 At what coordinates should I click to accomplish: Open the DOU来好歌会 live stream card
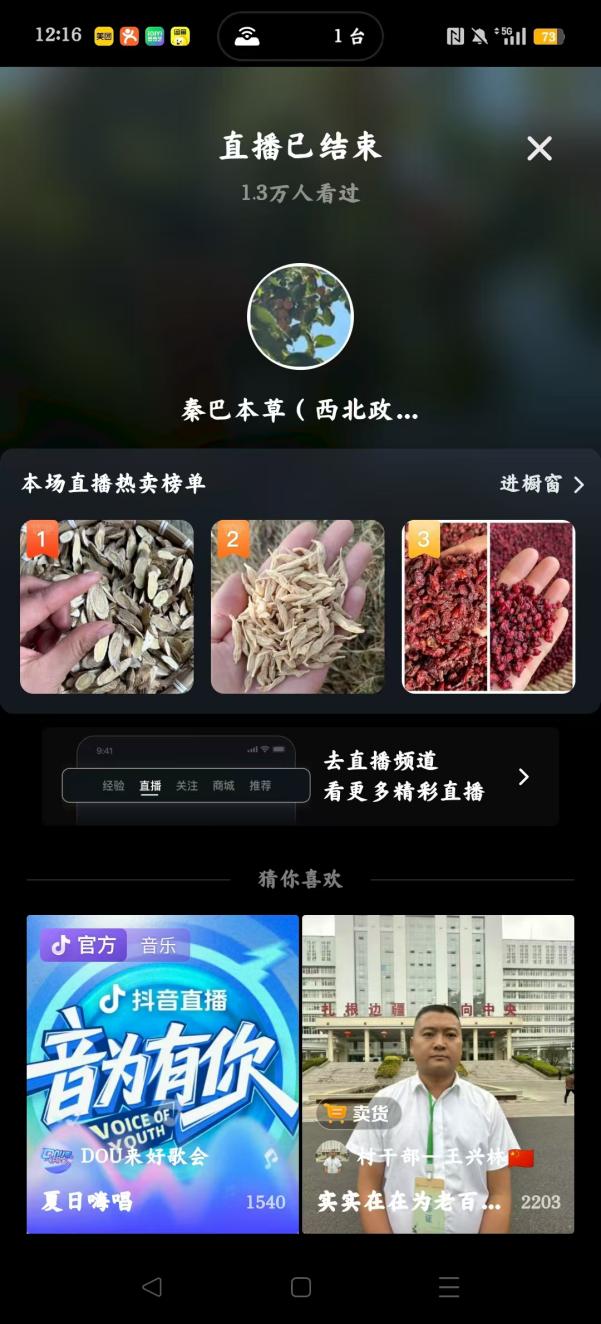click(x=163, y=1073)
